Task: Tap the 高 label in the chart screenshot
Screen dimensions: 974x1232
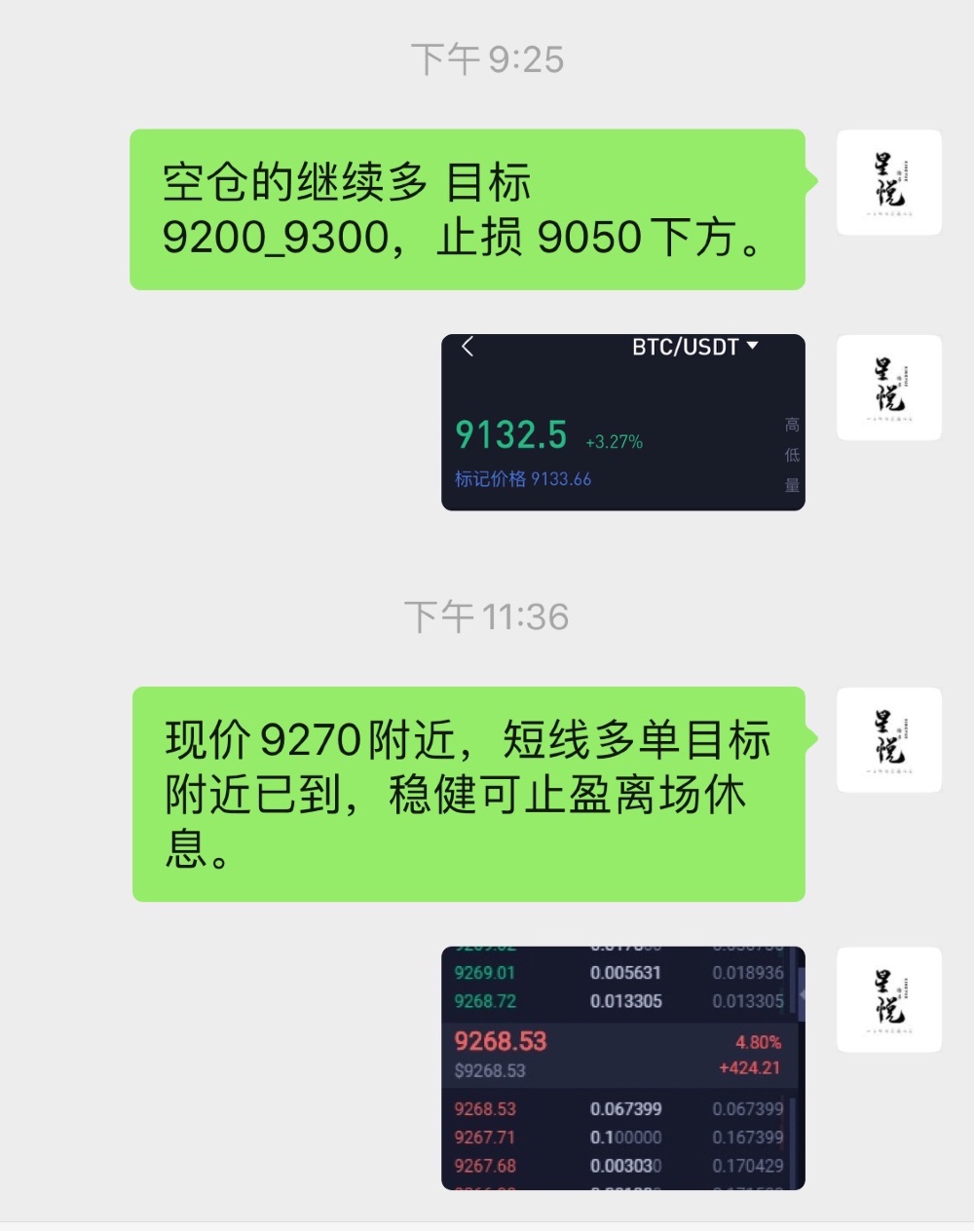Action: (x=792, y=426)
